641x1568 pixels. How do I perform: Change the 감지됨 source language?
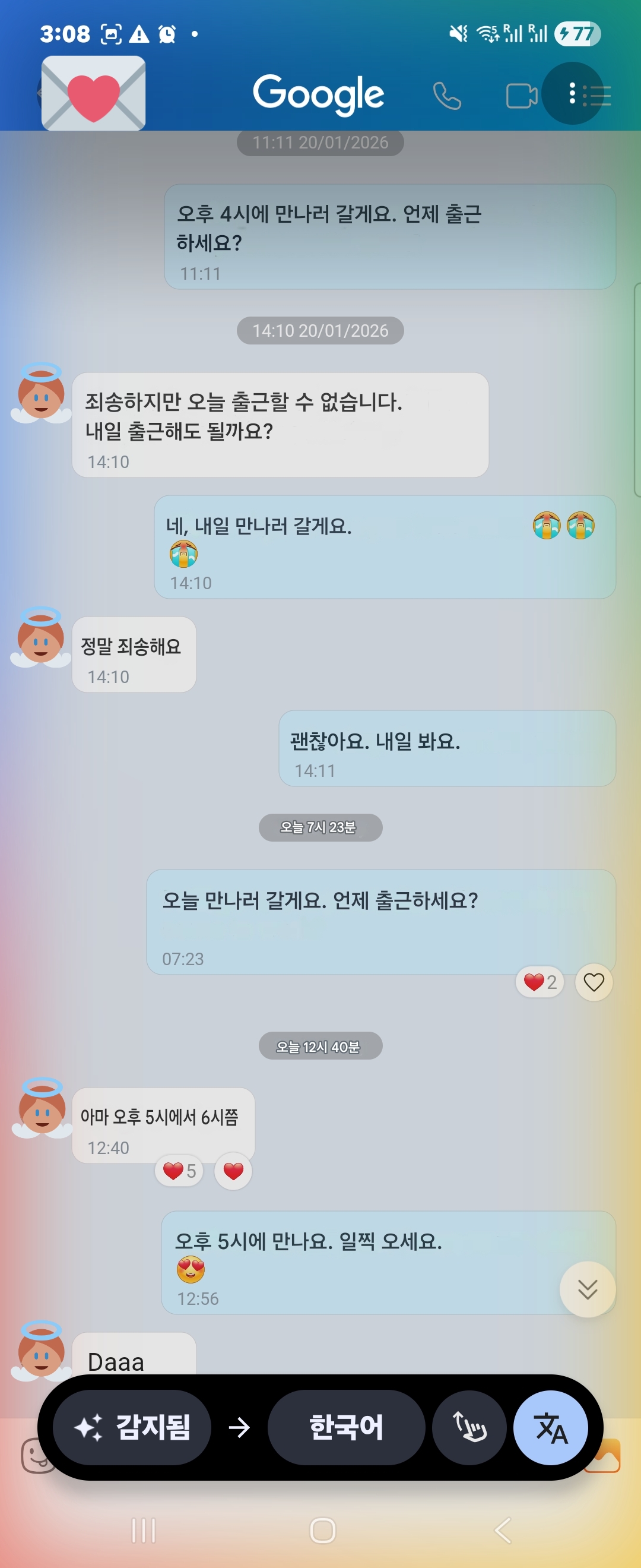click(x=132, y=1427)
